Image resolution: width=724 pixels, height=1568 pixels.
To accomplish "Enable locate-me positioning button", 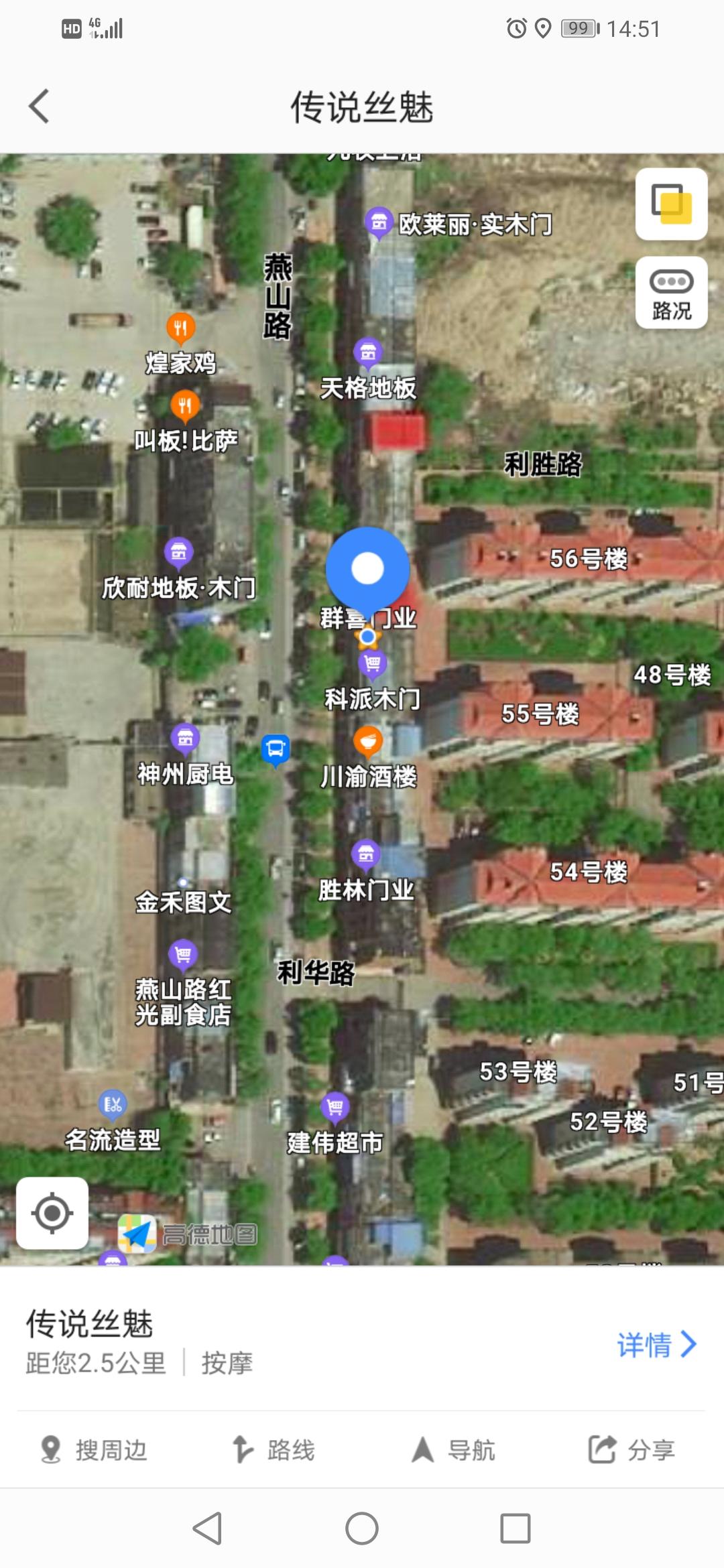I will click(52, 1215).
